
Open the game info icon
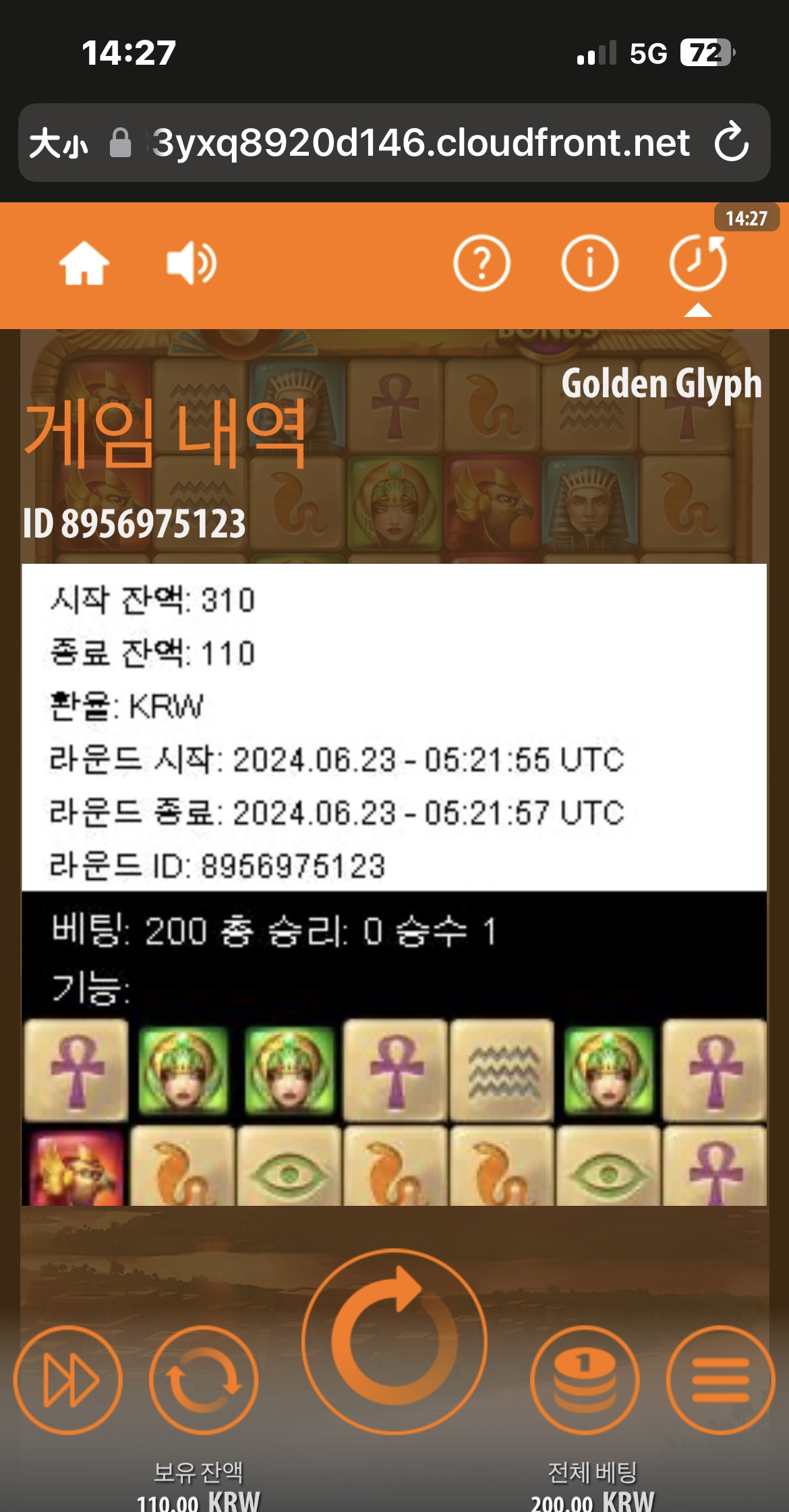coord(590,264)
